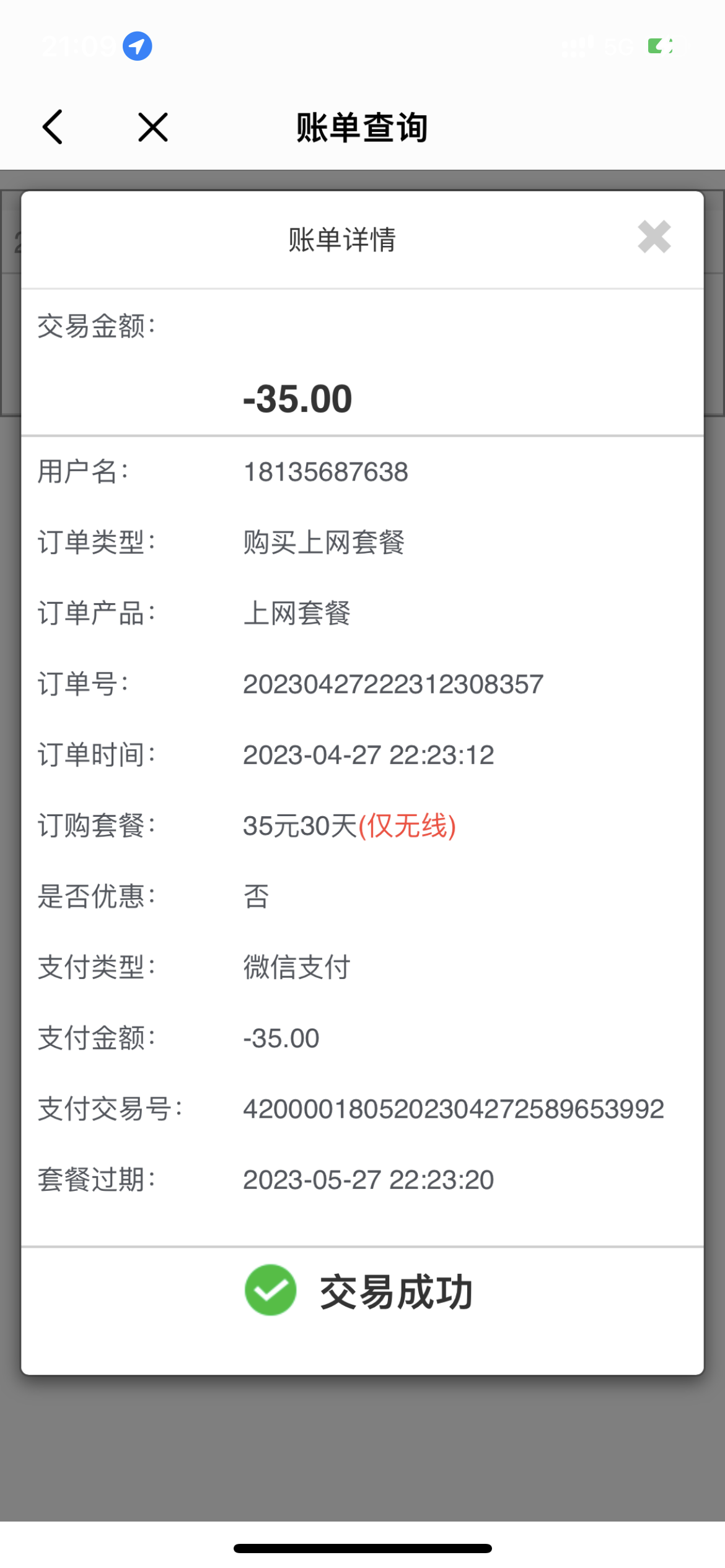The width and height of the screenshot is (725, 1568).
Task: Go back with the arrow icon
Action: (x=53, y=127)
